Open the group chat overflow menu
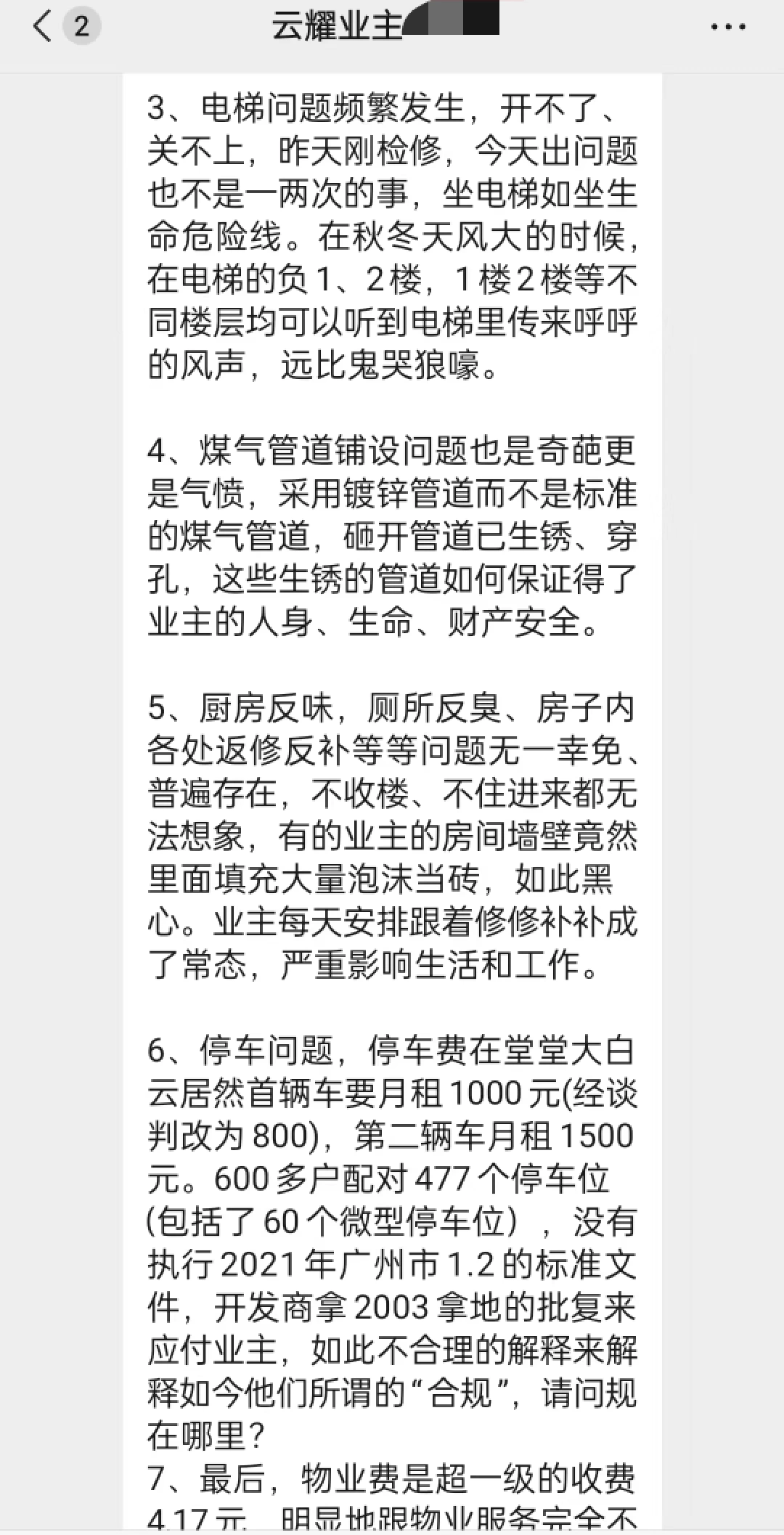 [x=727, y=28]
